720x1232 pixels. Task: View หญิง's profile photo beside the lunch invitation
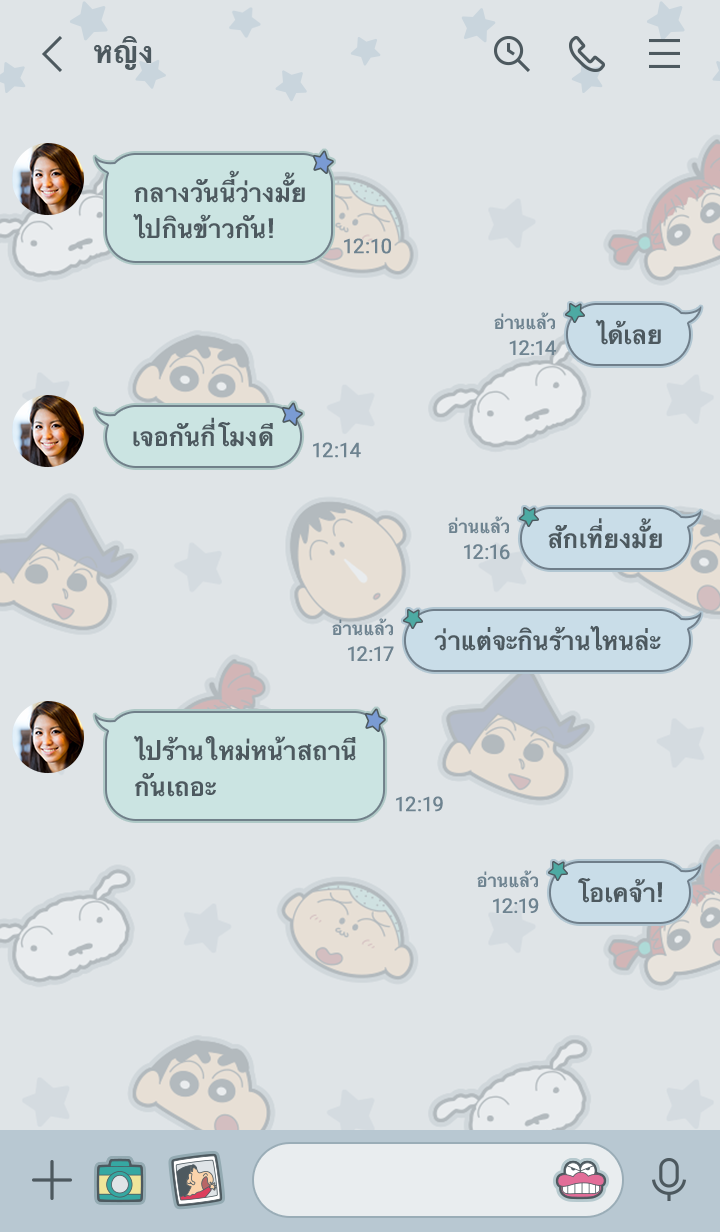48,179
